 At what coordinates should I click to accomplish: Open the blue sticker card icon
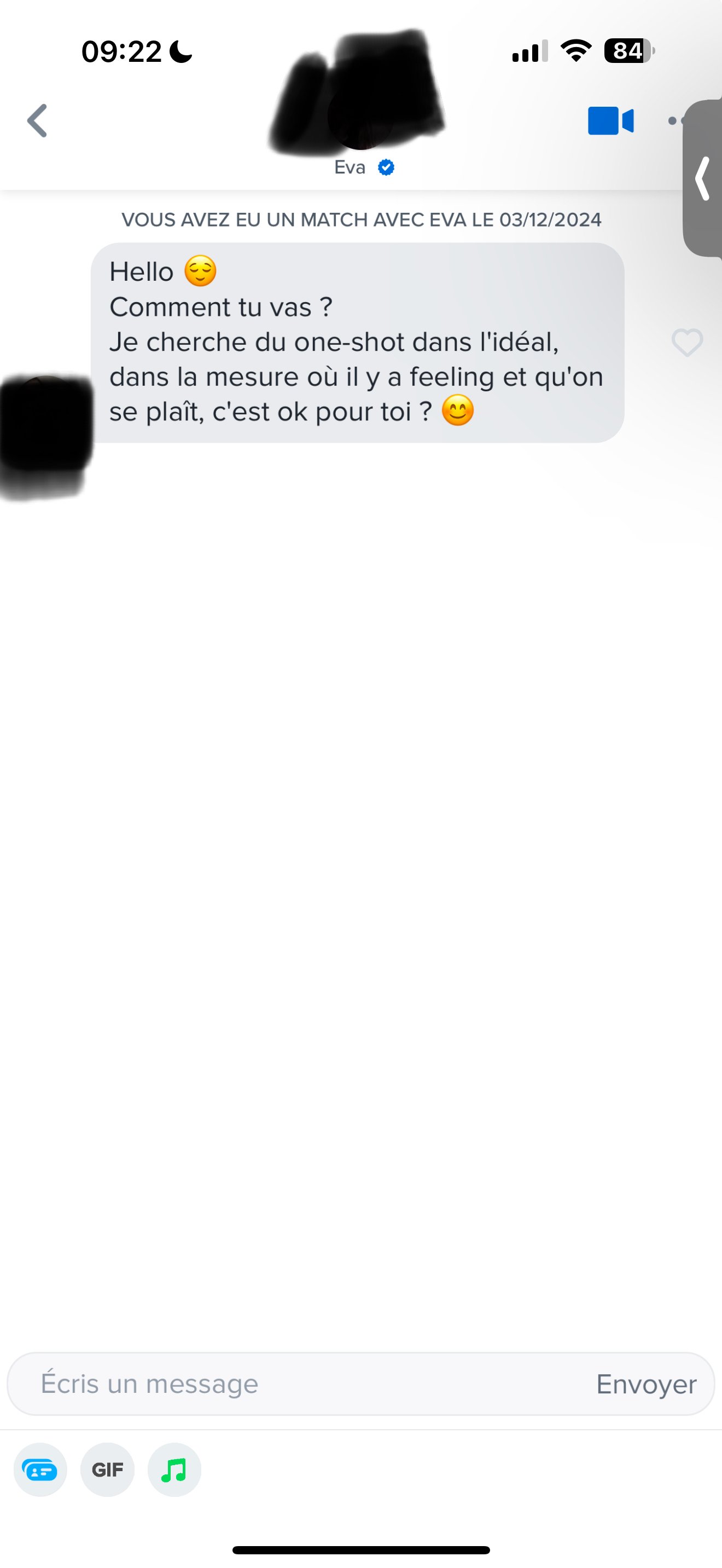pyautogui.click(x=40, y=1469)
